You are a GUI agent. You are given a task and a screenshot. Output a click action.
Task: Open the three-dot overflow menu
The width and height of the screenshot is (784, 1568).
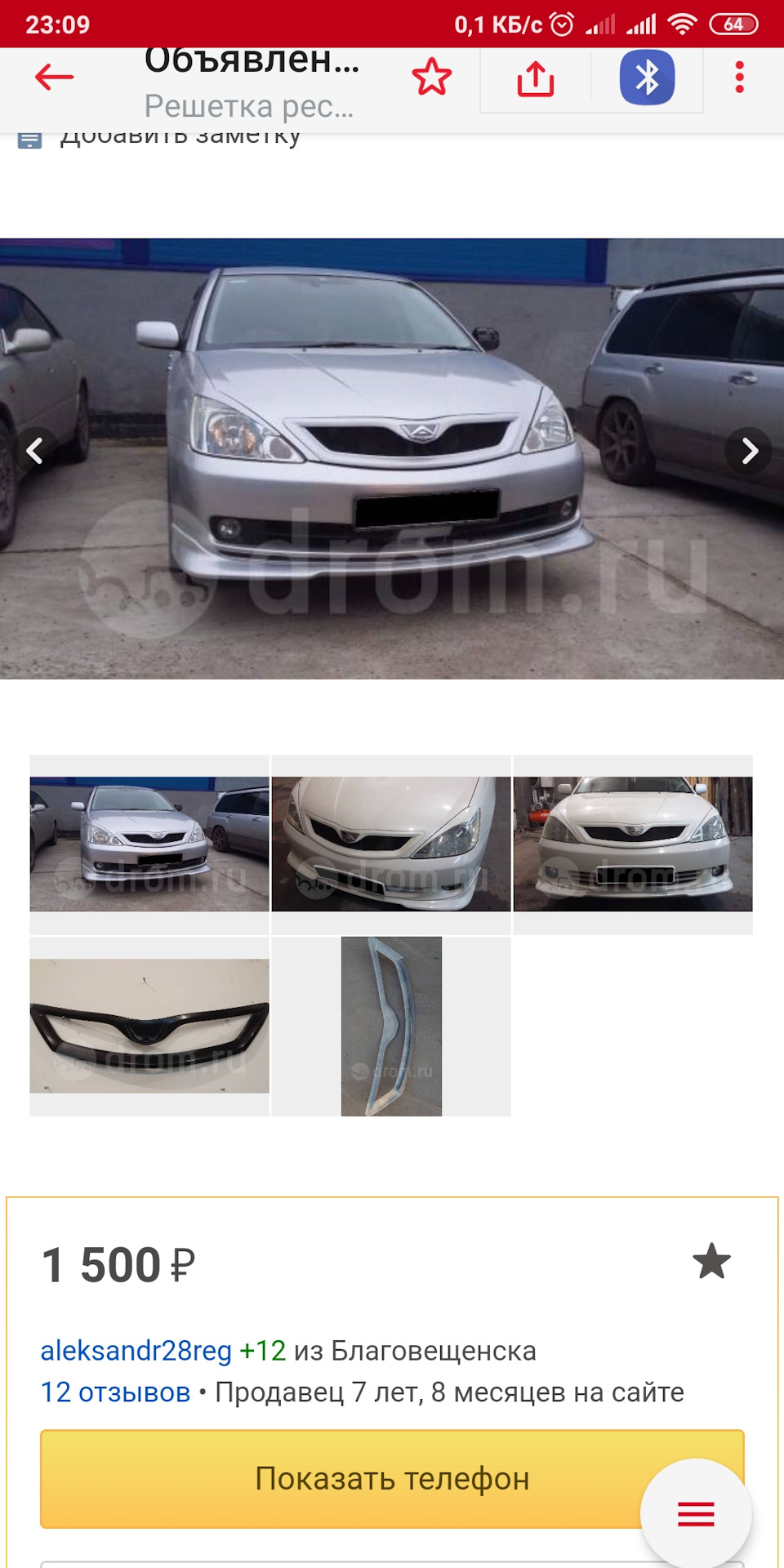pyautogui.click(x=739, y=78)
